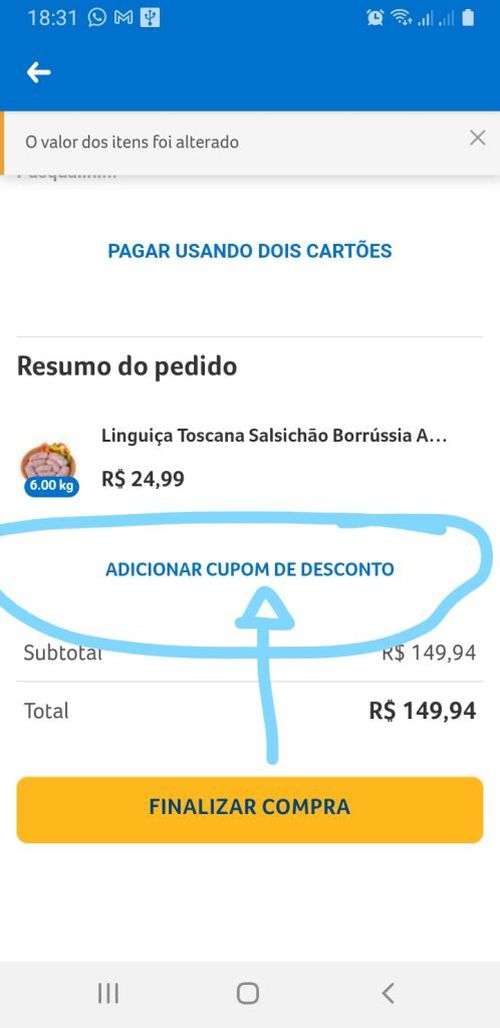Go to the system home screen
The width and height of the screenshot is (500, 1028).
[248, 993]
